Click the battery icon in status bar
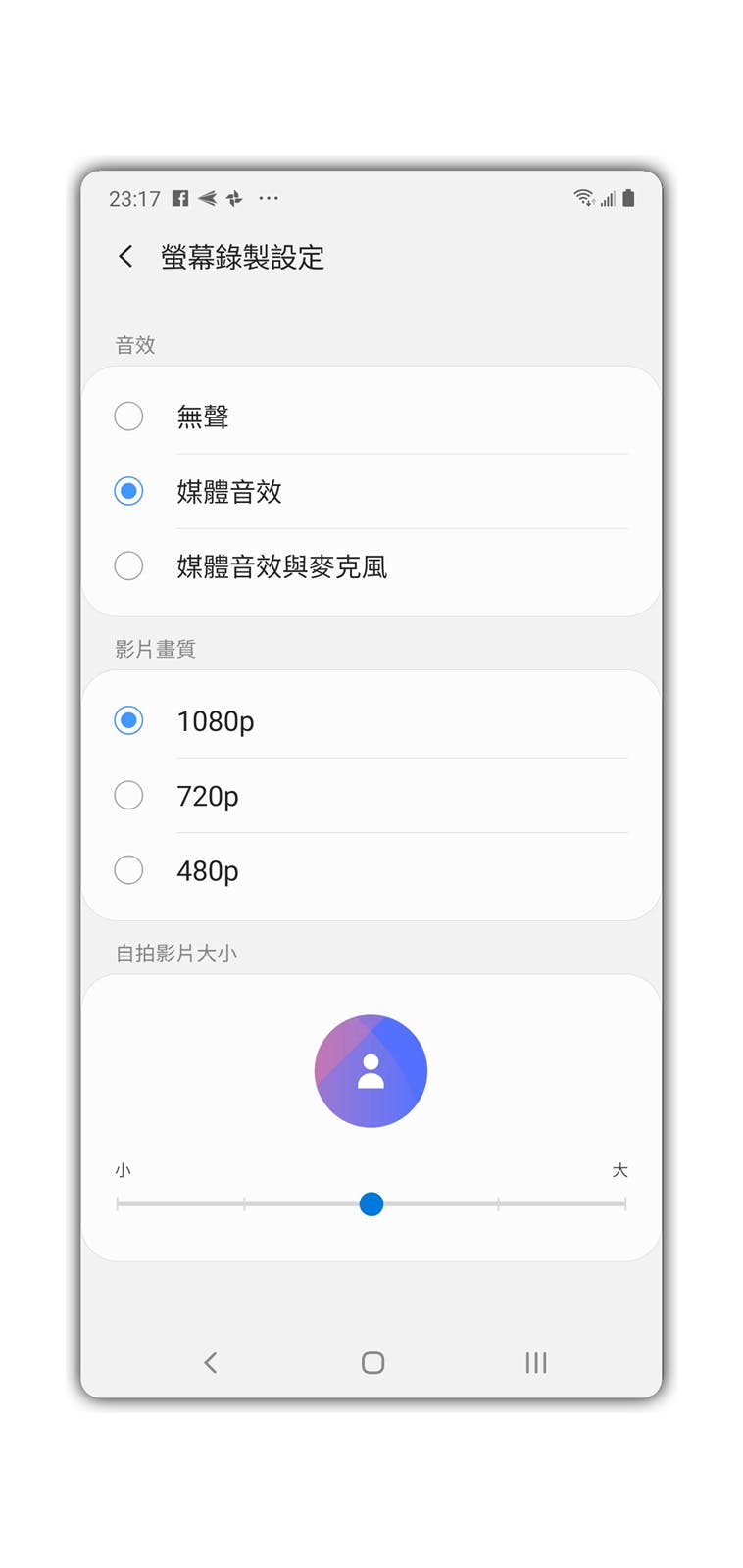 pyautogui.click(x=627, y=198)
